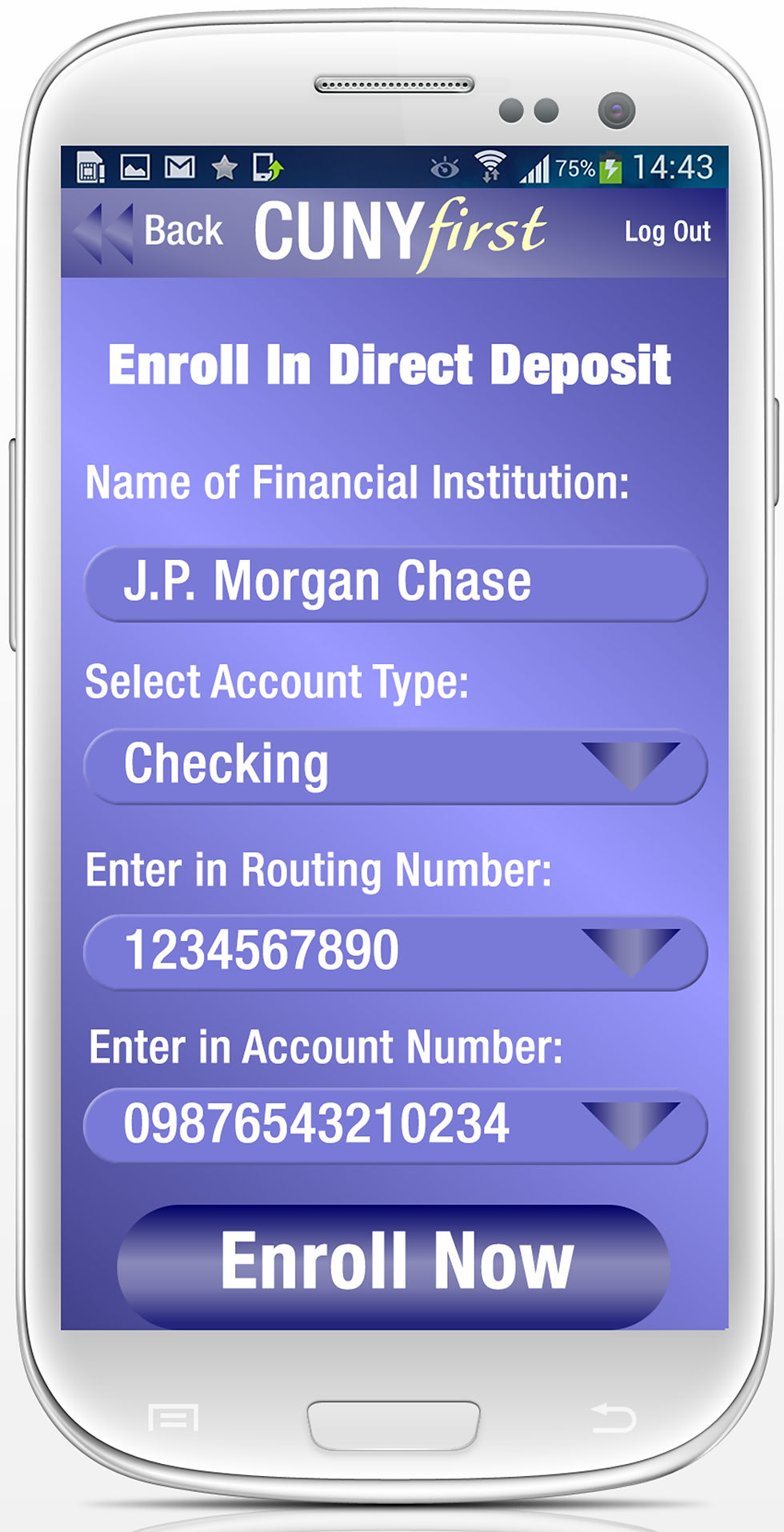This screenshot has width=784, height=1532.
Task: Select the J.P. Morgan Chase institution field
Action: coord(394,582)
